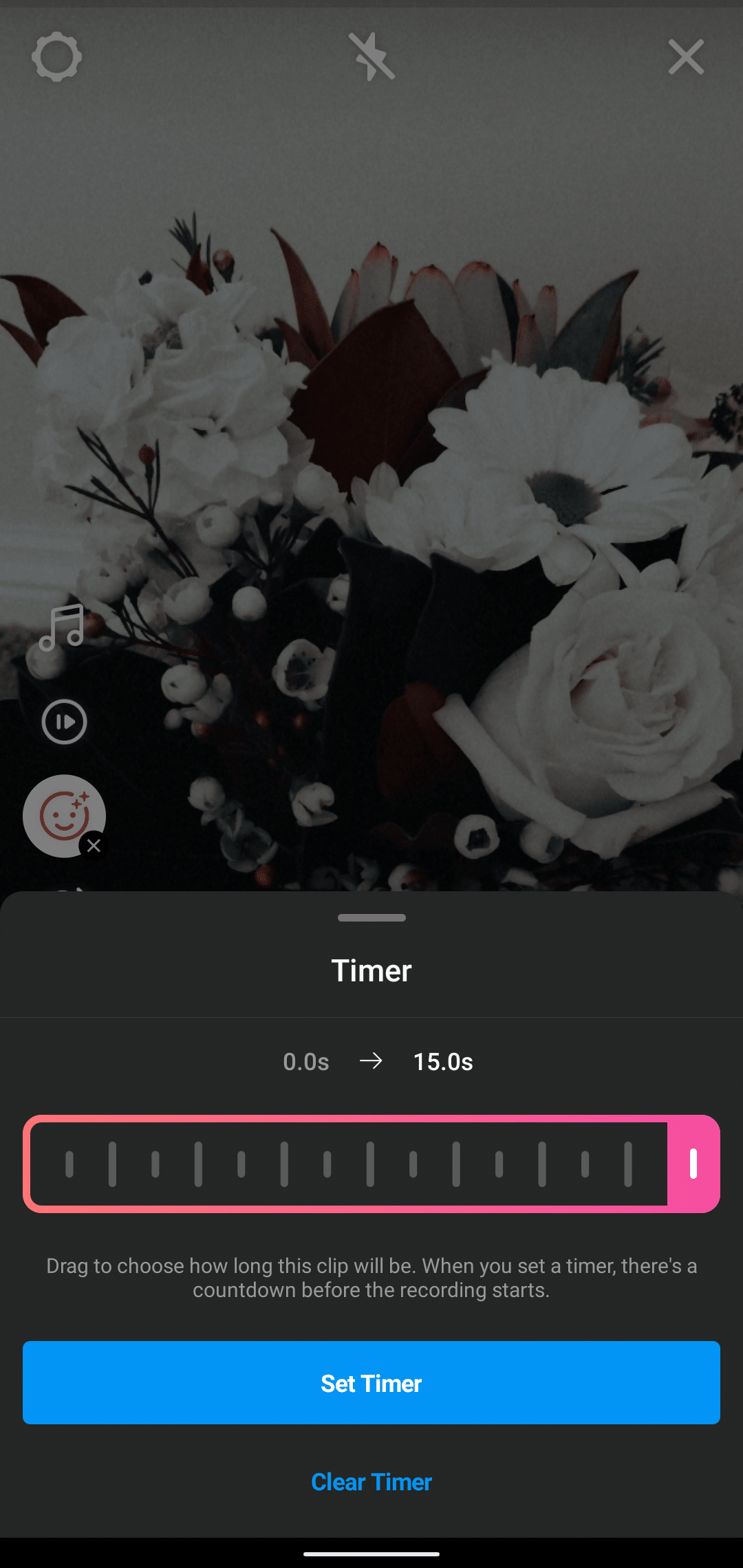Image resolution: width=743 pixels, height=1568 pixels.
Task: Open the music audio picker
Action: 62,628
